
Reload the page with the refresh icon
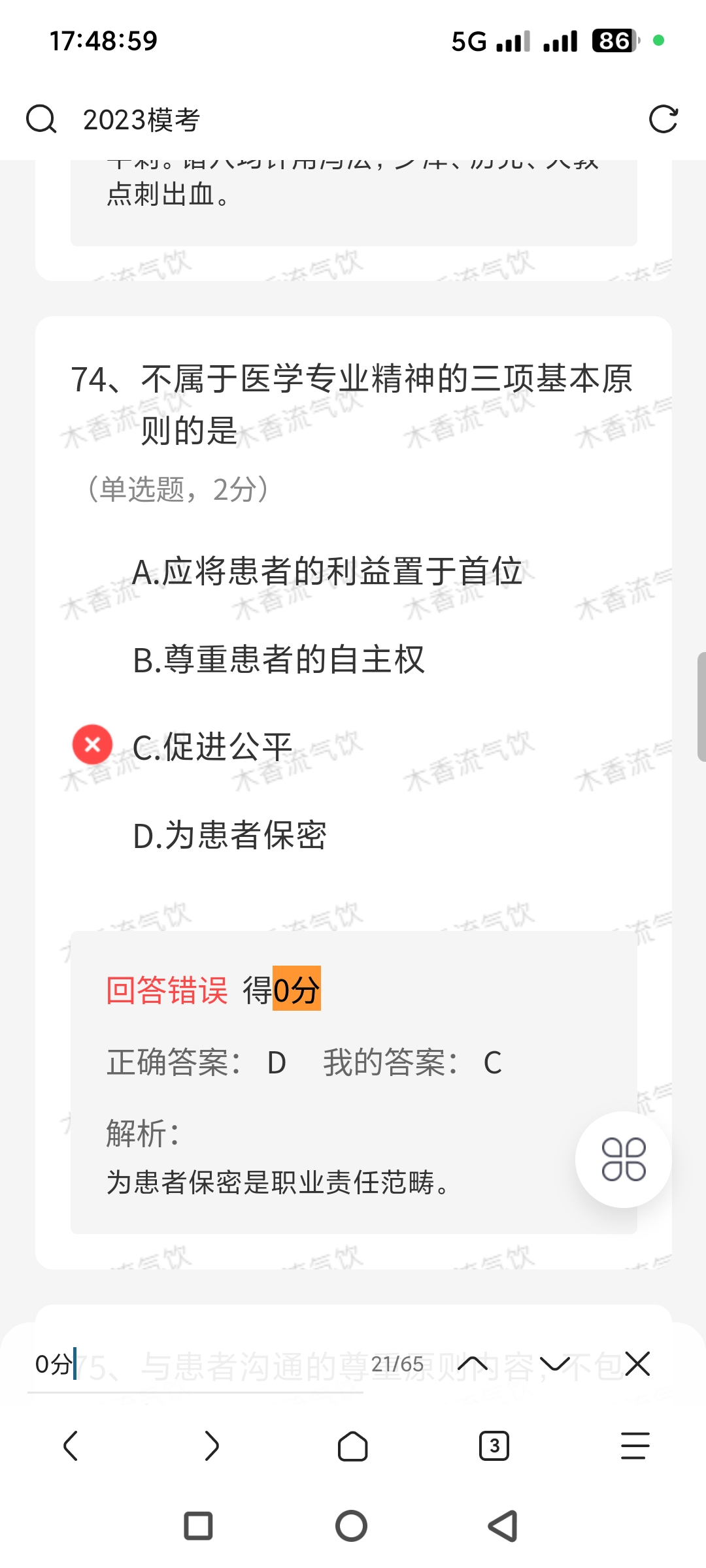click(663, 120)
